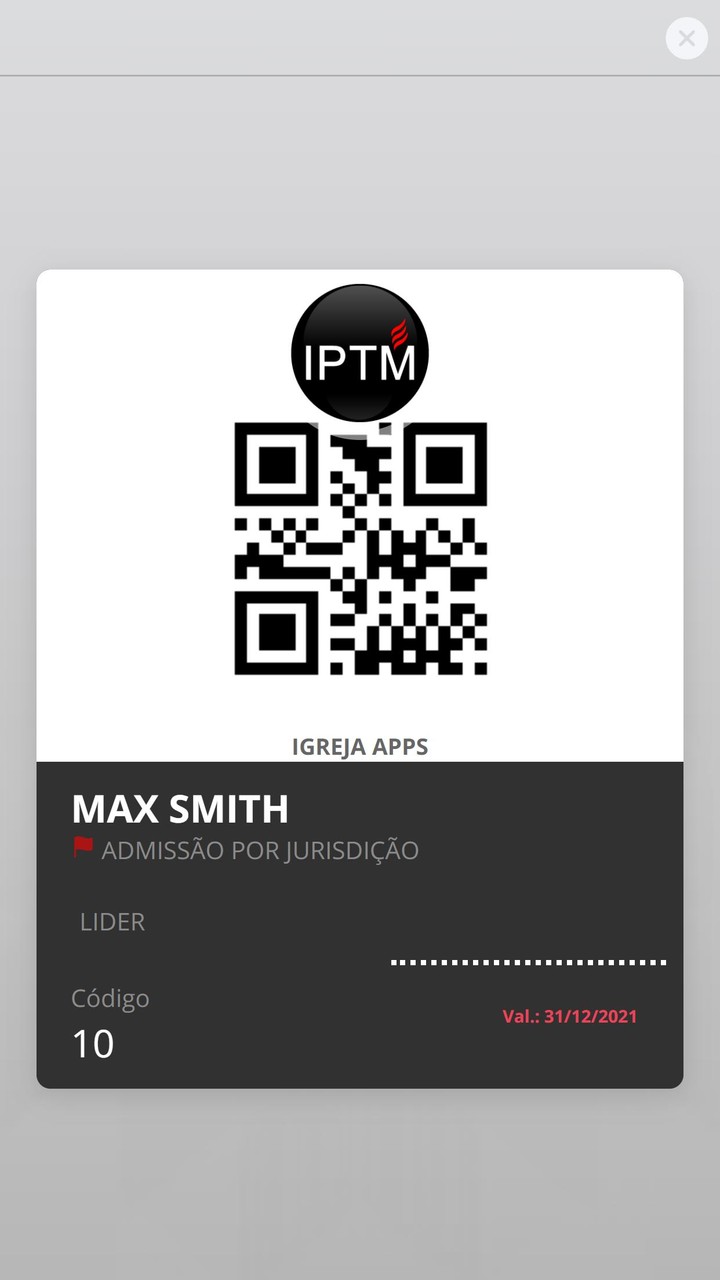Tap the IPTM circular logo
720x1280 pixels.
coord(360,352)
